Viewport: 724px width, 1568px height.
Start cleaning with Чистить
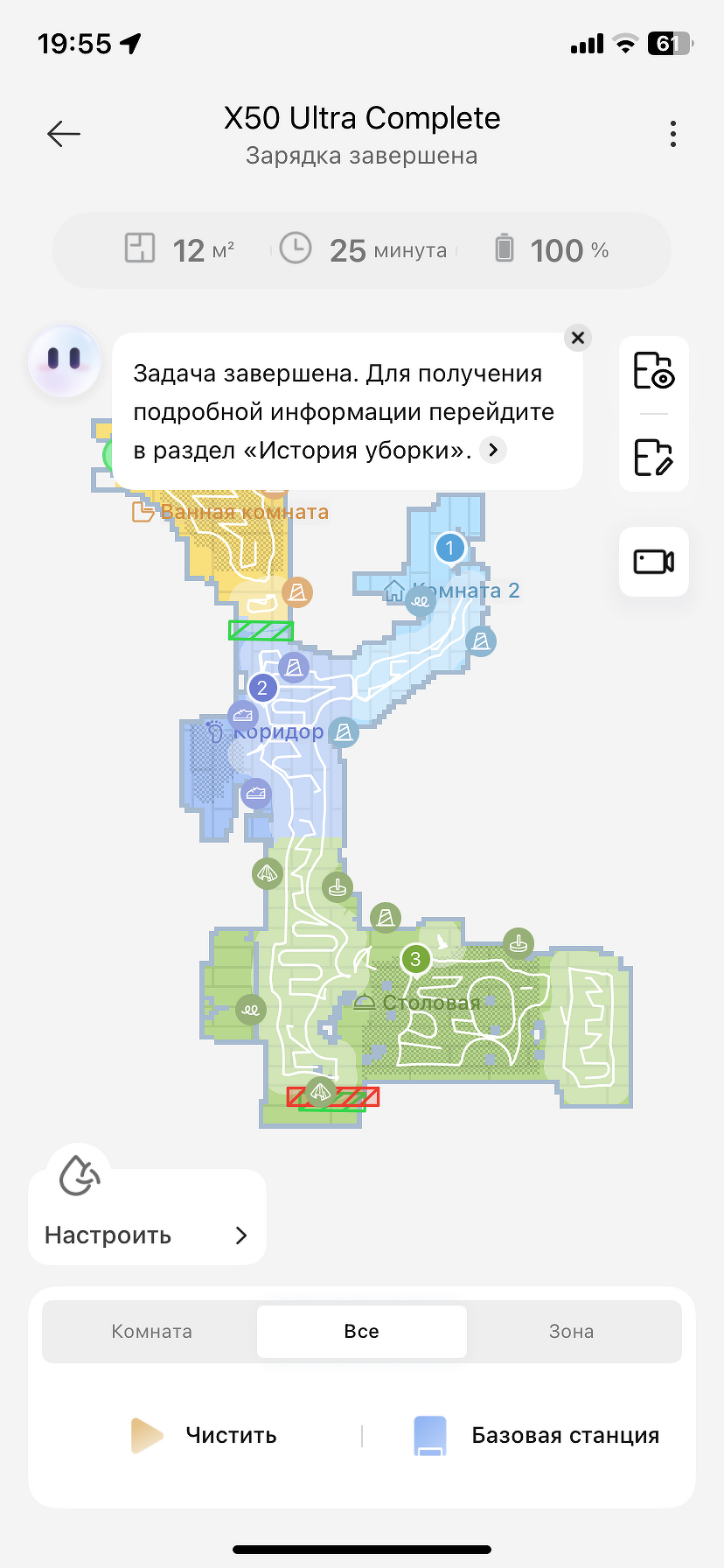(204, 1435)
